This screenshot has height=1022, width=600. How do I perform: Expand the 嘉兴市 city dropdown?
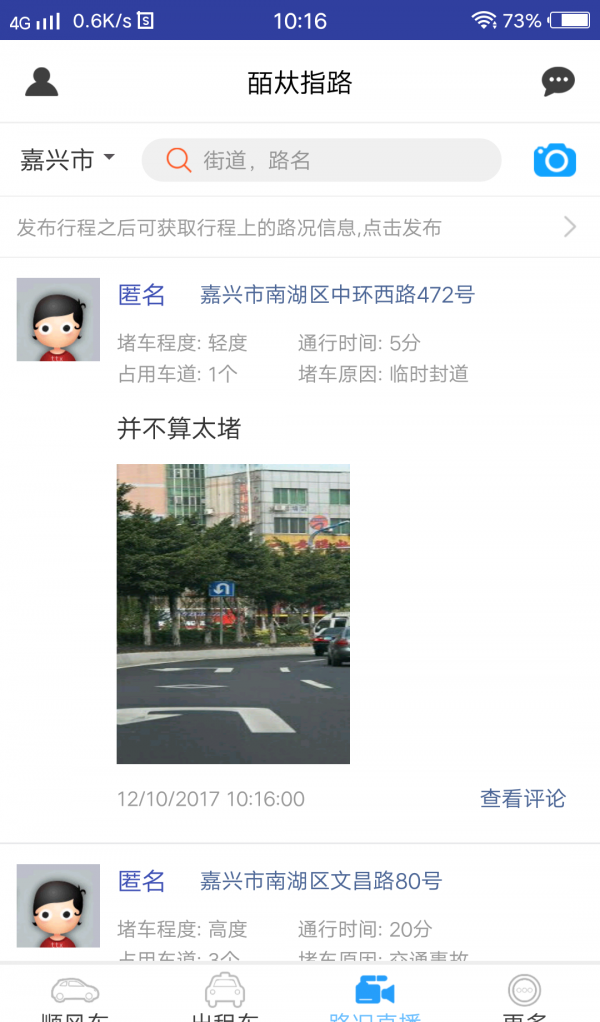67,160
